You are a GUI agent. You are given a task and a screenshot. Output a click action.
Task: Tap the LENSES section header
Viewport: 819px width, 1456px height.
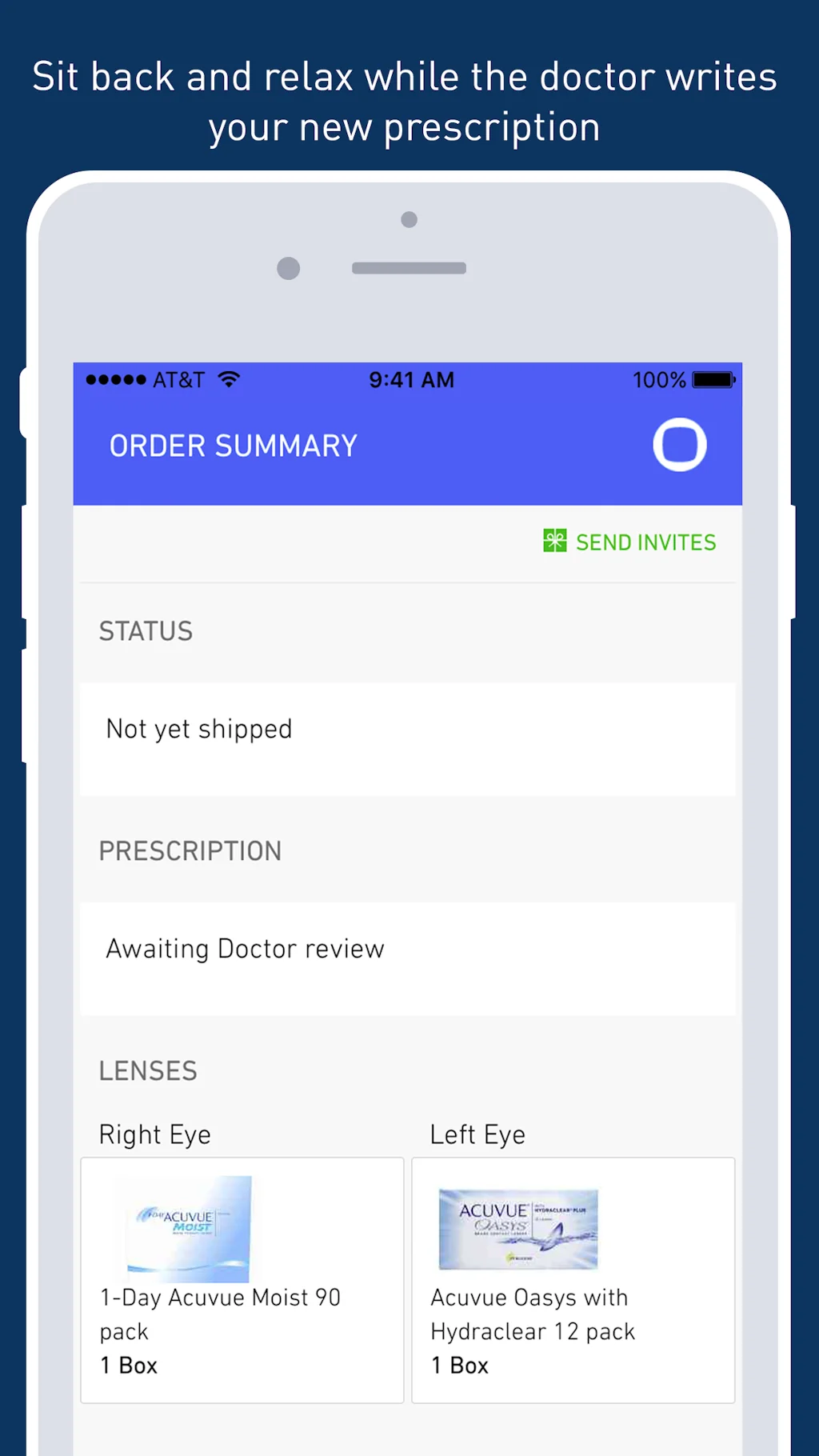(x=148, y=1070)
